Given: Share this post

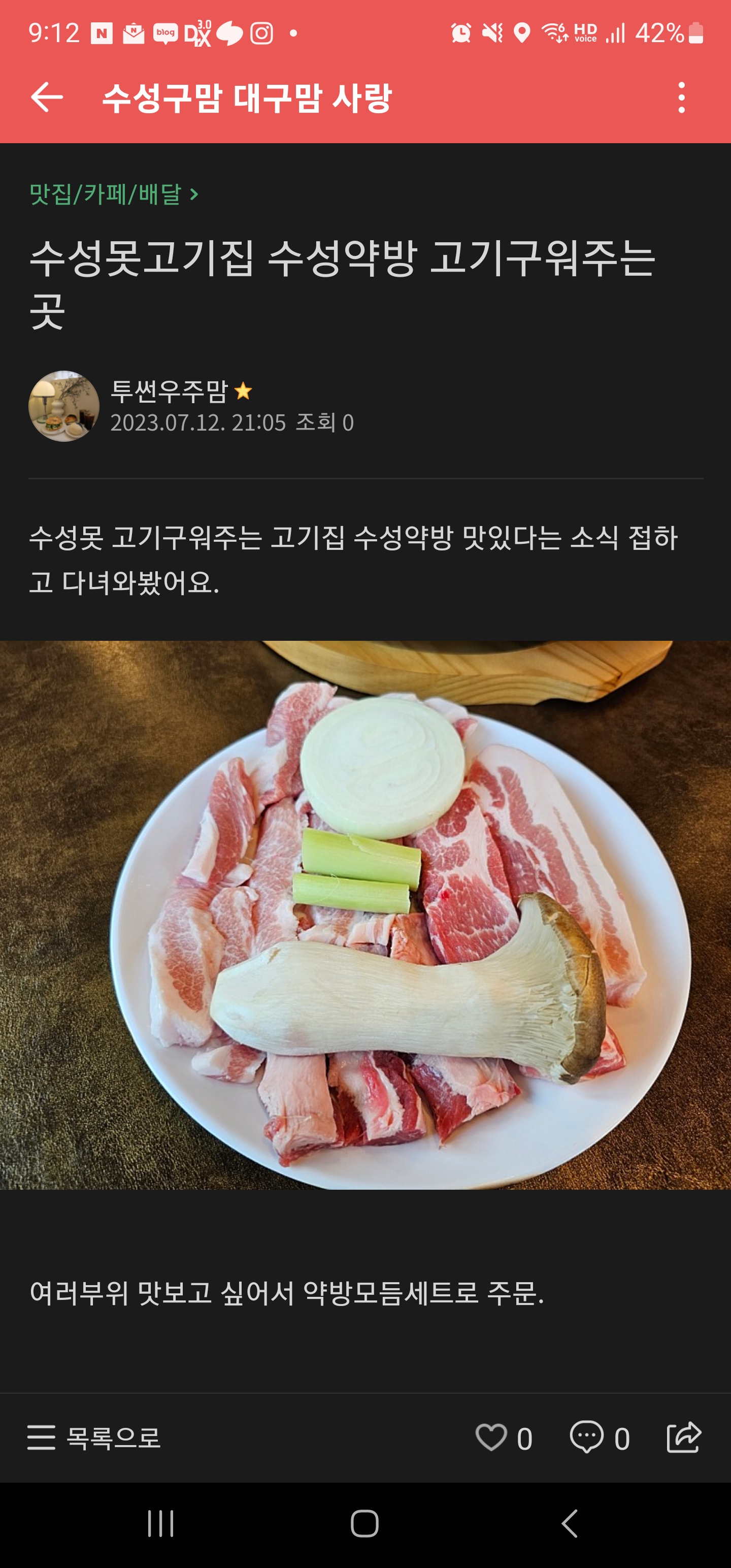Looking at the screenshot, I should point(684,1438).
